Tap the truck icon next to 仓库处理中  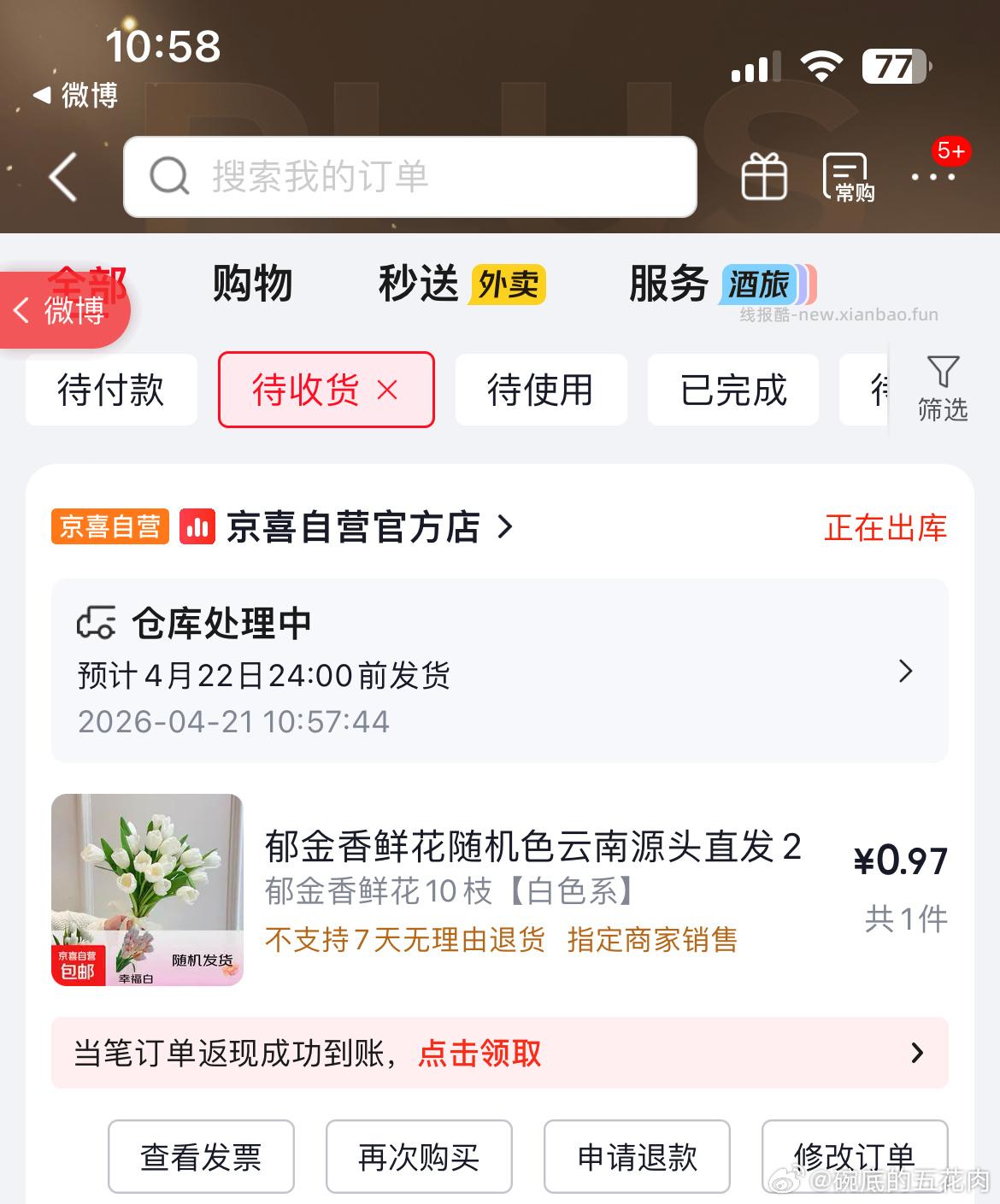tap(96, 623)
